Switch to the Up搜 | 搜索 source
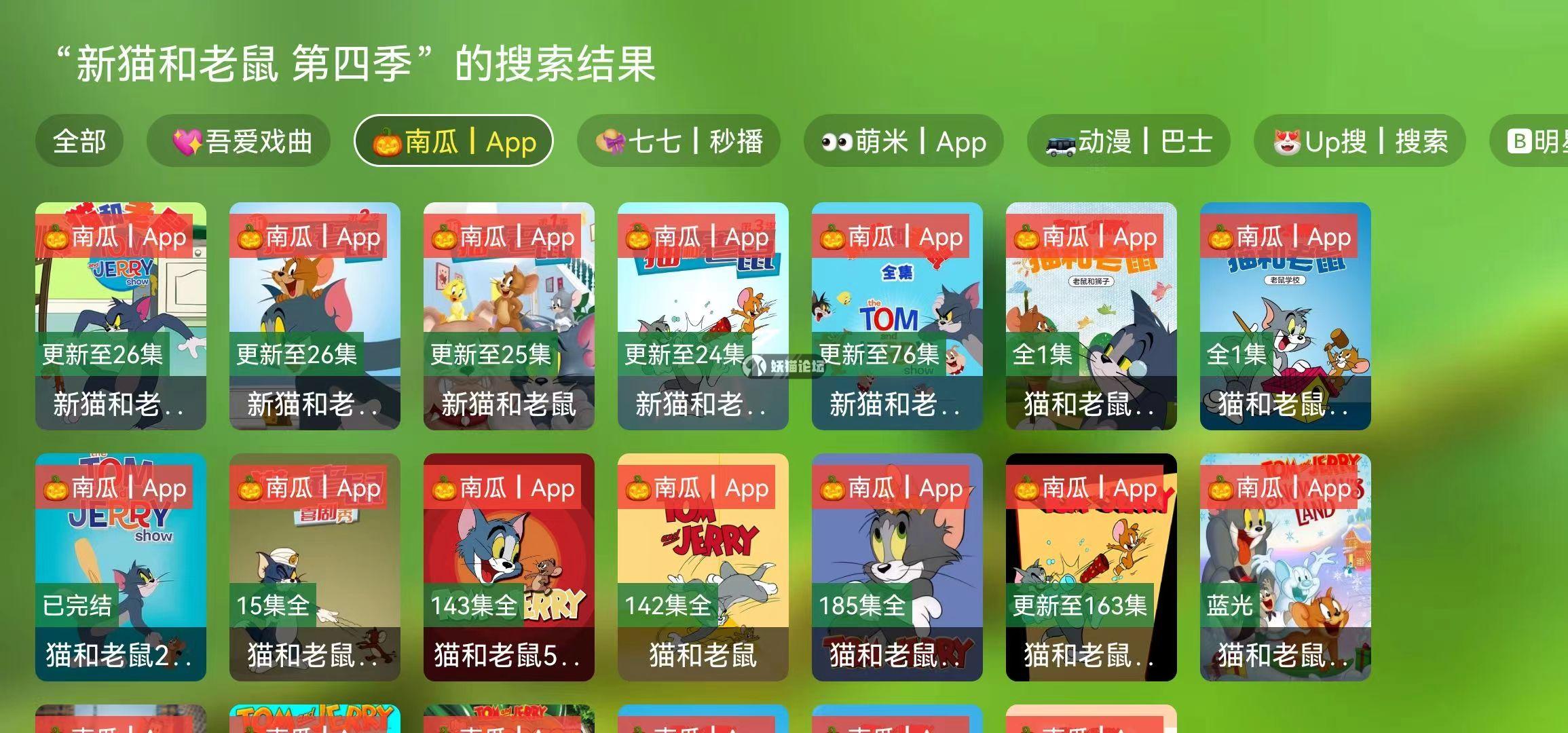The image size is (1568, 733). [x=1359, y=141]
